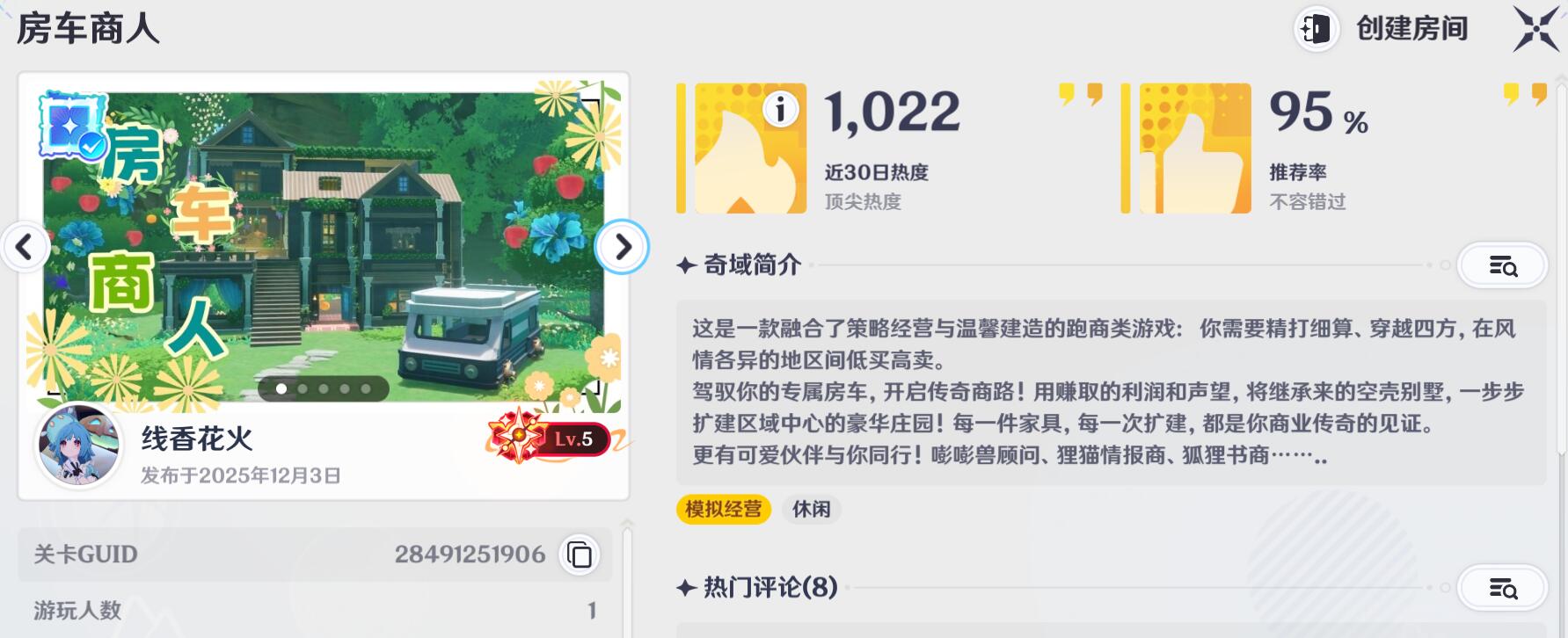
Task: Copy the 关卡GUID number
Action: [x=580, y=555]
